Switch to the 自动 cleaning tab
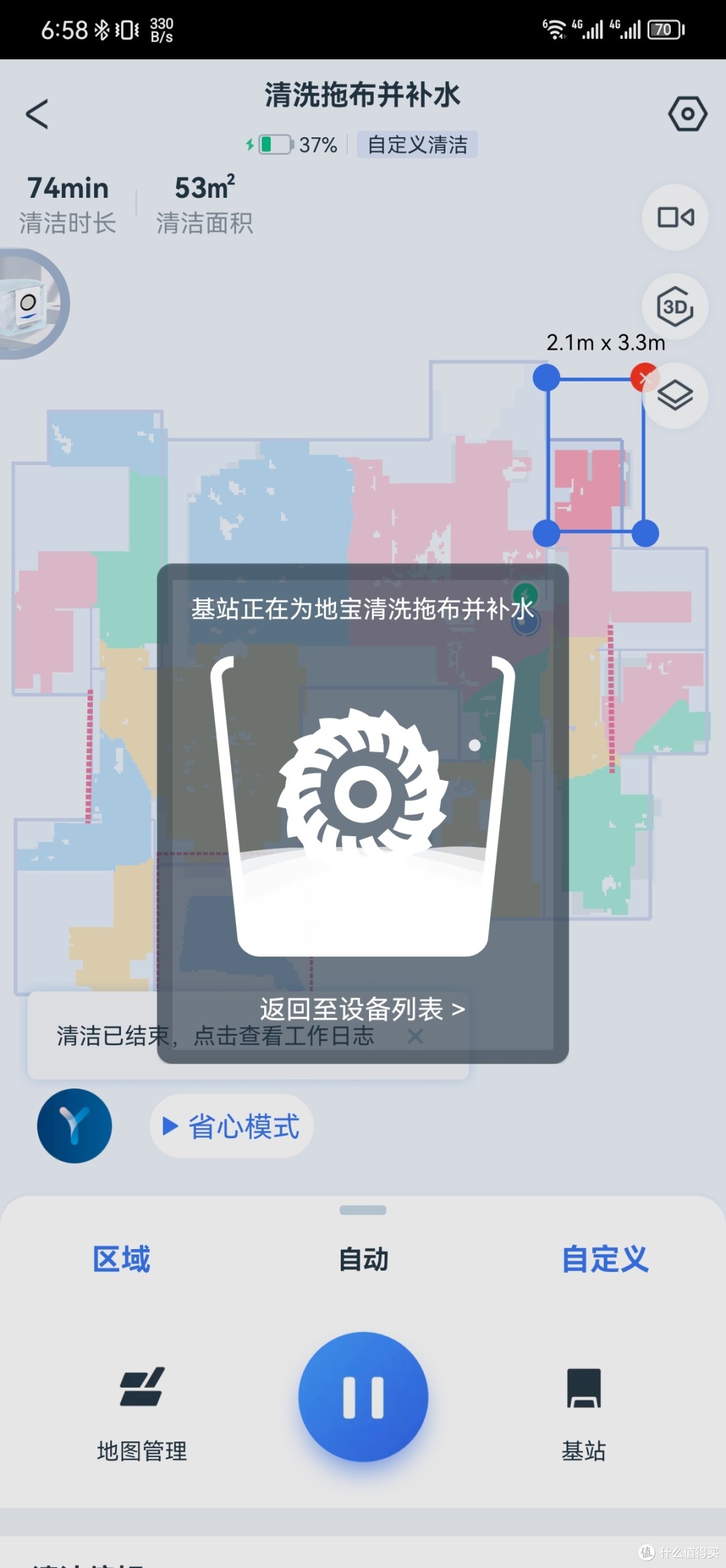This screenshot has height=1568, width=726. coord(363,1259)
